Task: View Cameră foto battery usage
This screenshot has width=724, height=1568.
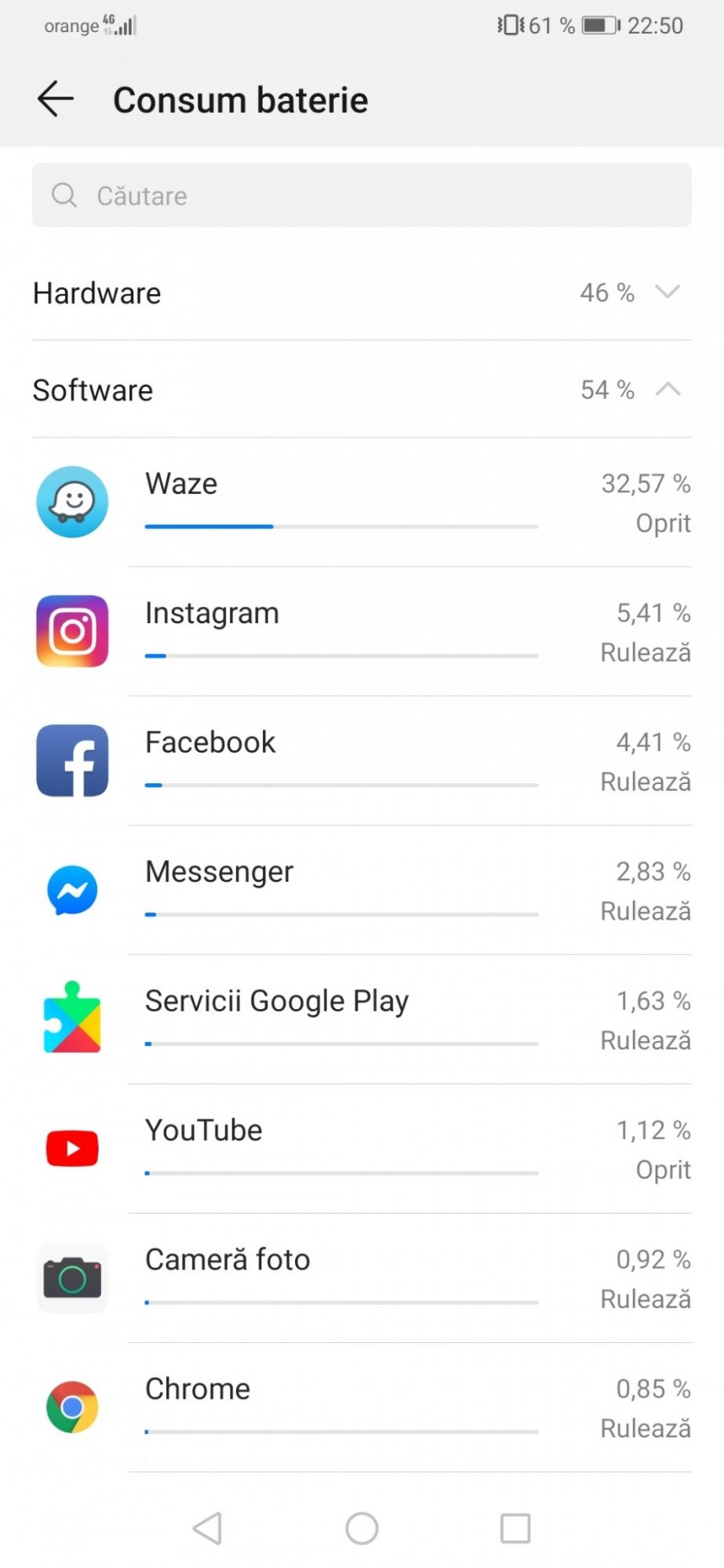Action: pyautogui.click(x=362, y=1279)
